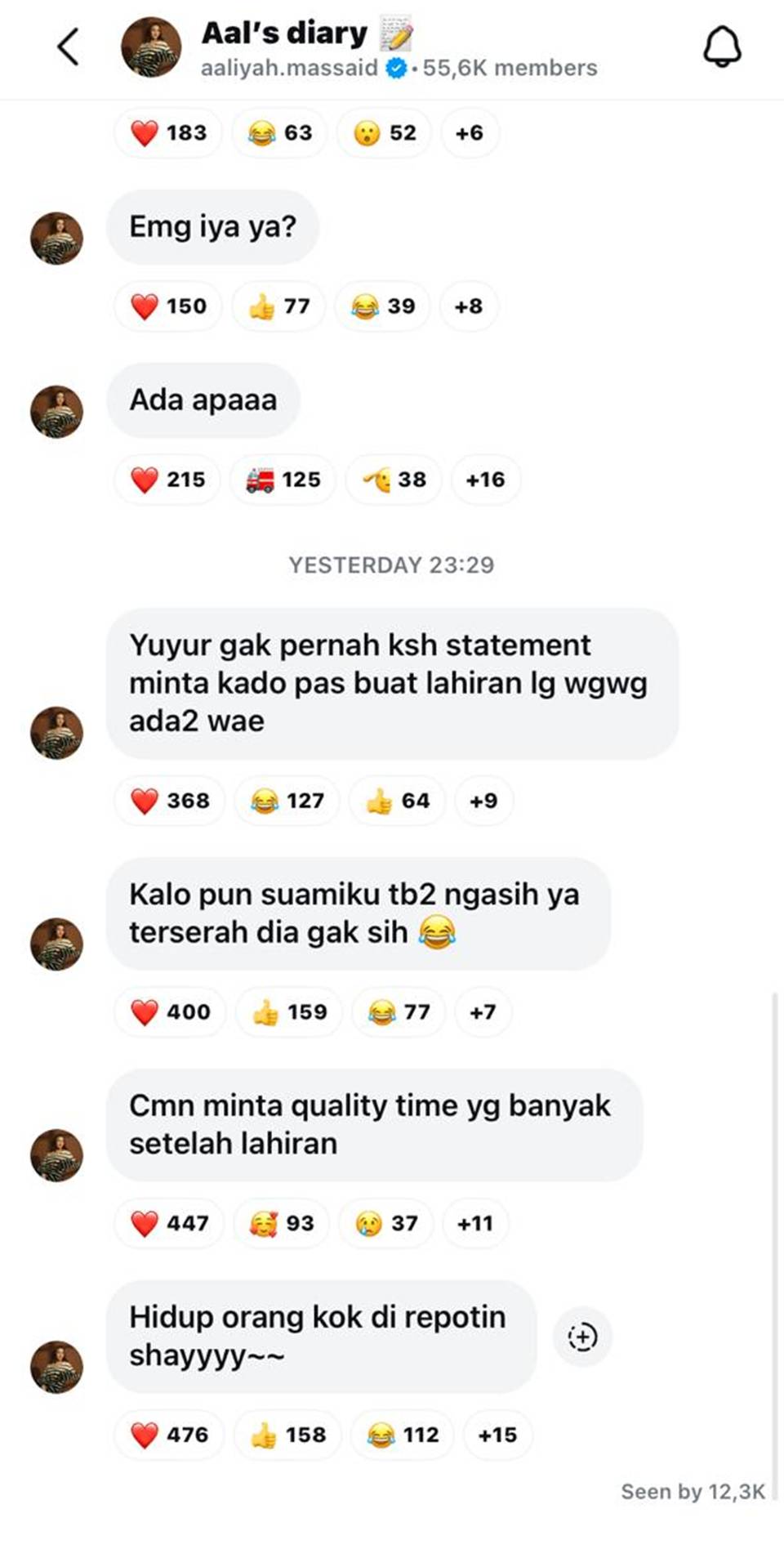Tap laughing 127 reaction chip

(287, 800)
